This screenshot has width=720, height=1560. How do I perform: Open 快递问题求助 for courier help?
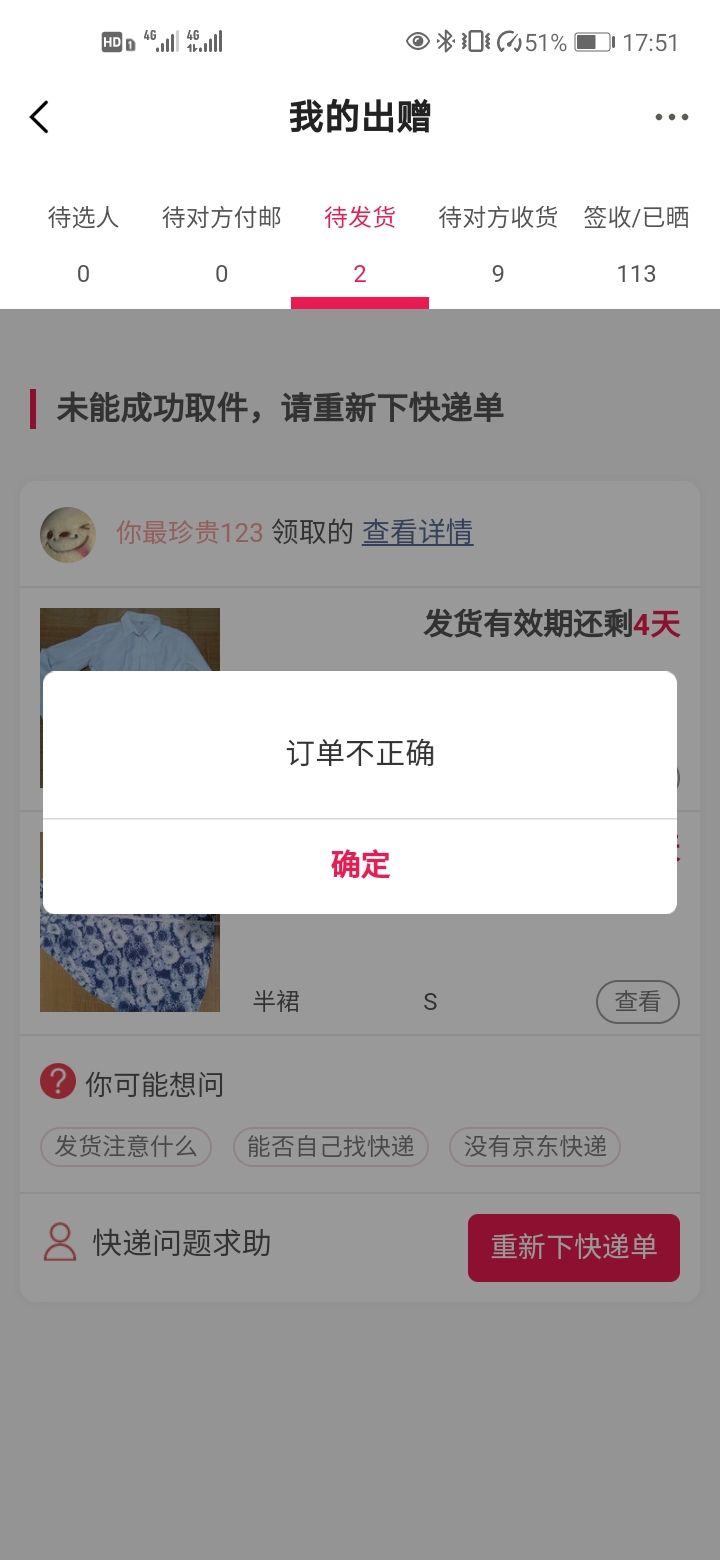[x=158, y=1243]
